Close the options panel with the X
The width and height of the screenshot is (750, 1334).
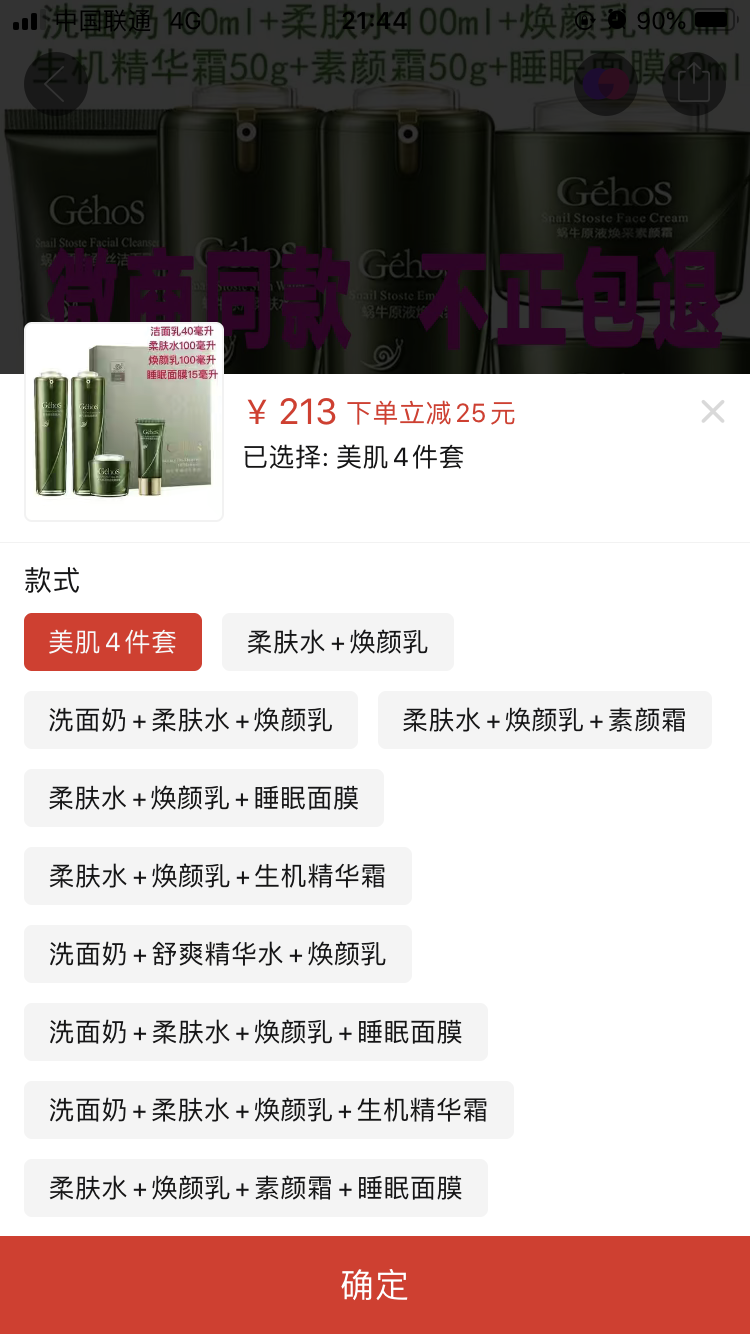[x=712, y=411]
